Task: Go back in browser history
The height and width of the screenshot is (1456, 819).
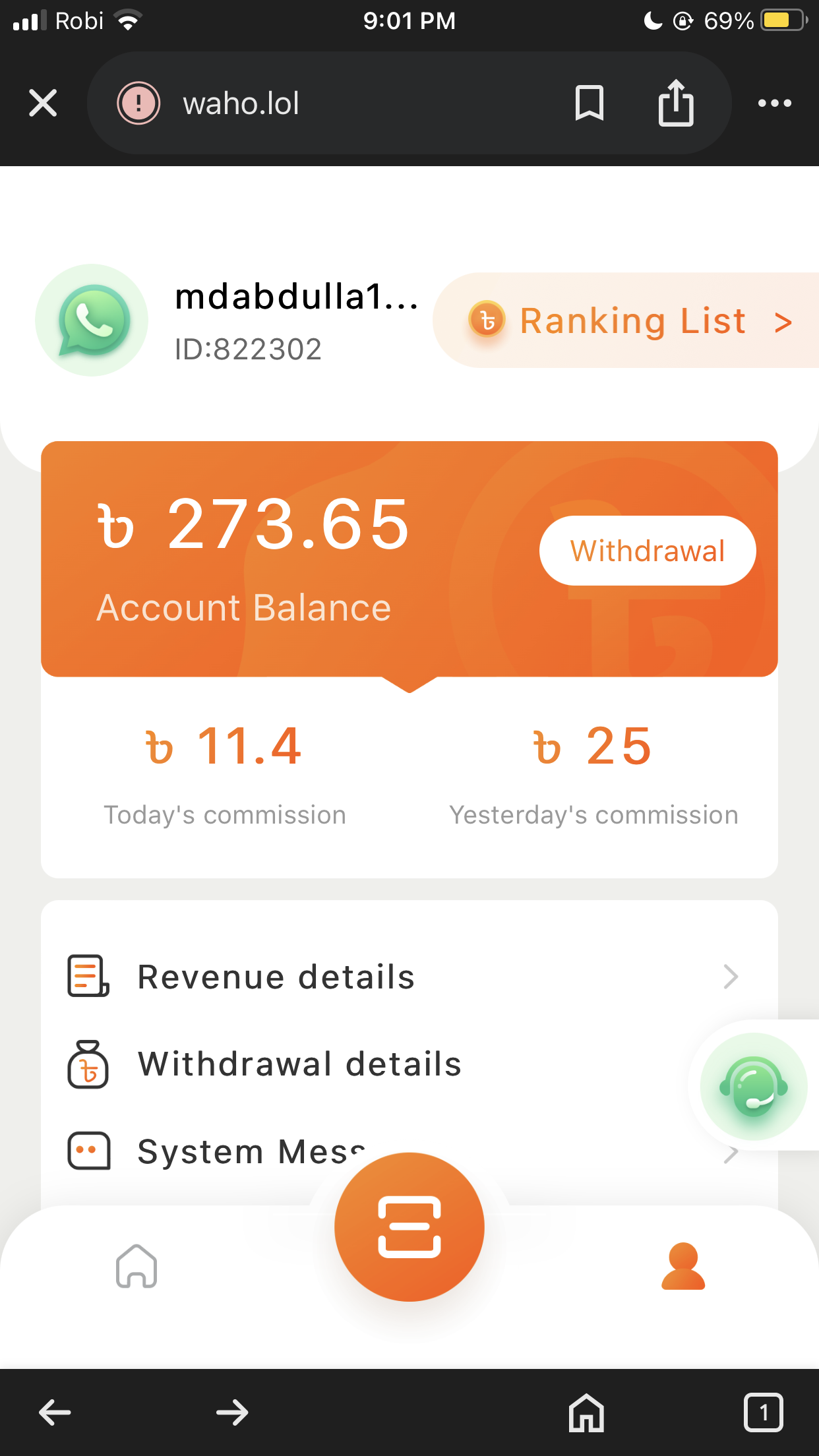Action: point(55,1412)
